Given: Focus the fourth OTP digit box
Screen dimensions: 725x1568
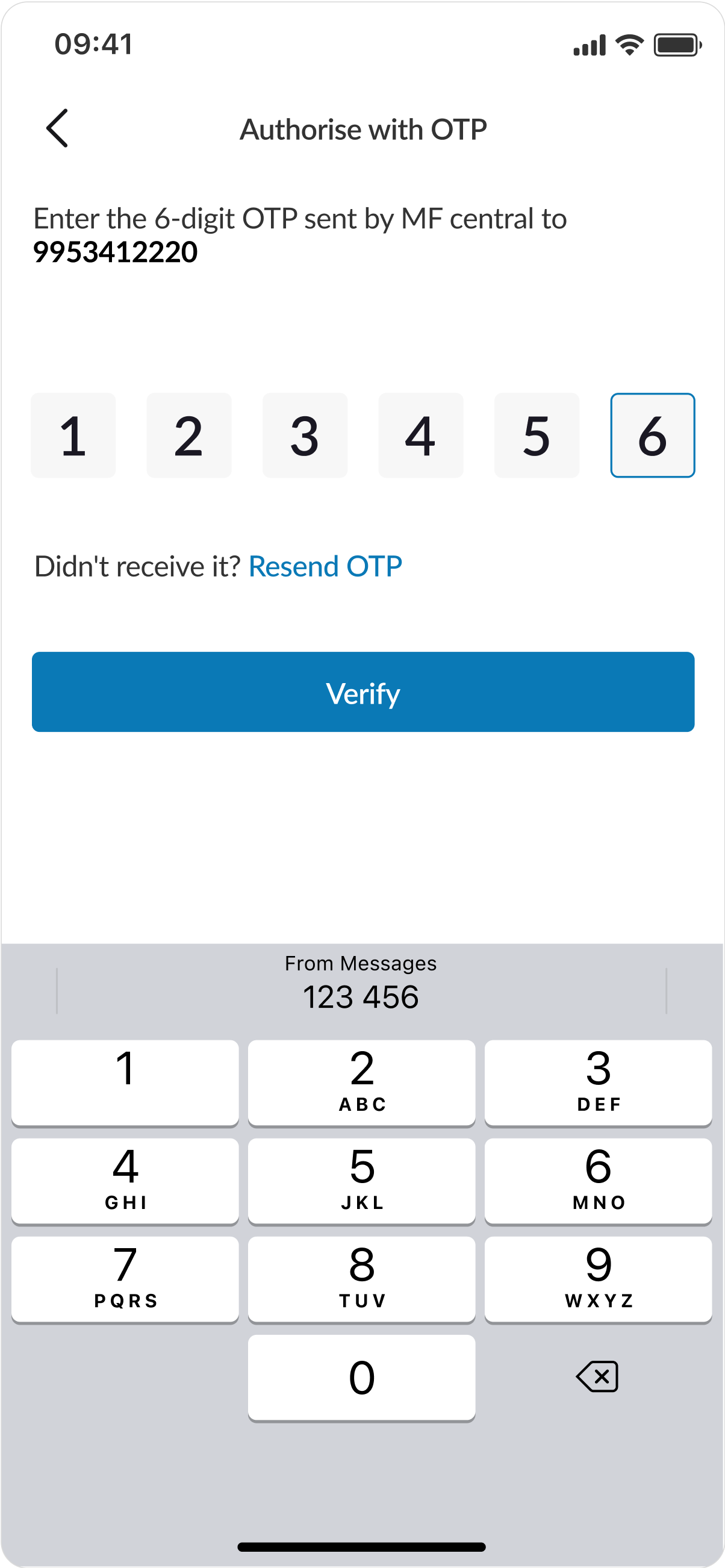Looking at the screenshot, I should 420,435.
